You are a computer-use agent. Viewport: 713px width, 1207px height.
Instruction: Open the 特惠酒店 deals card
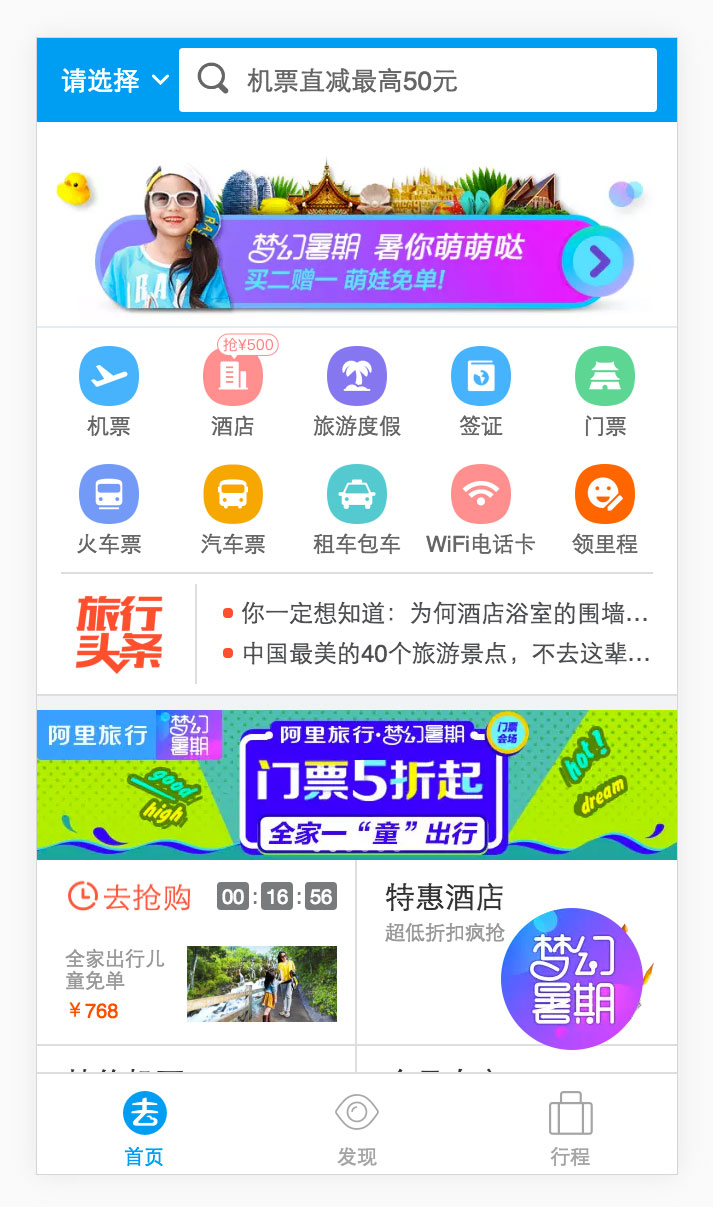517,952
